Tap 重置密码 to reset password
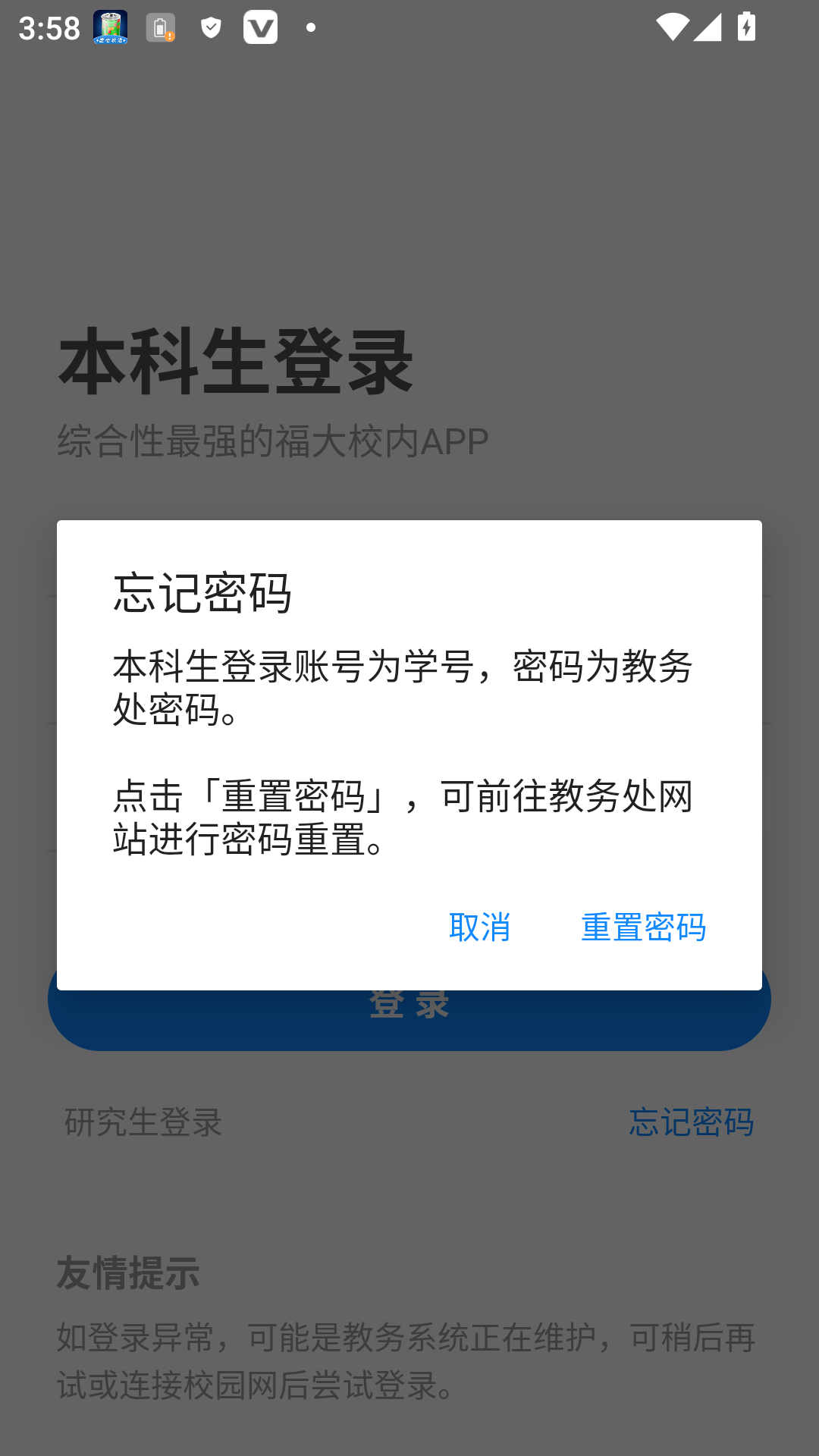Image resolution: width=819 pixels, height=1456 pixels. [643, 927]
